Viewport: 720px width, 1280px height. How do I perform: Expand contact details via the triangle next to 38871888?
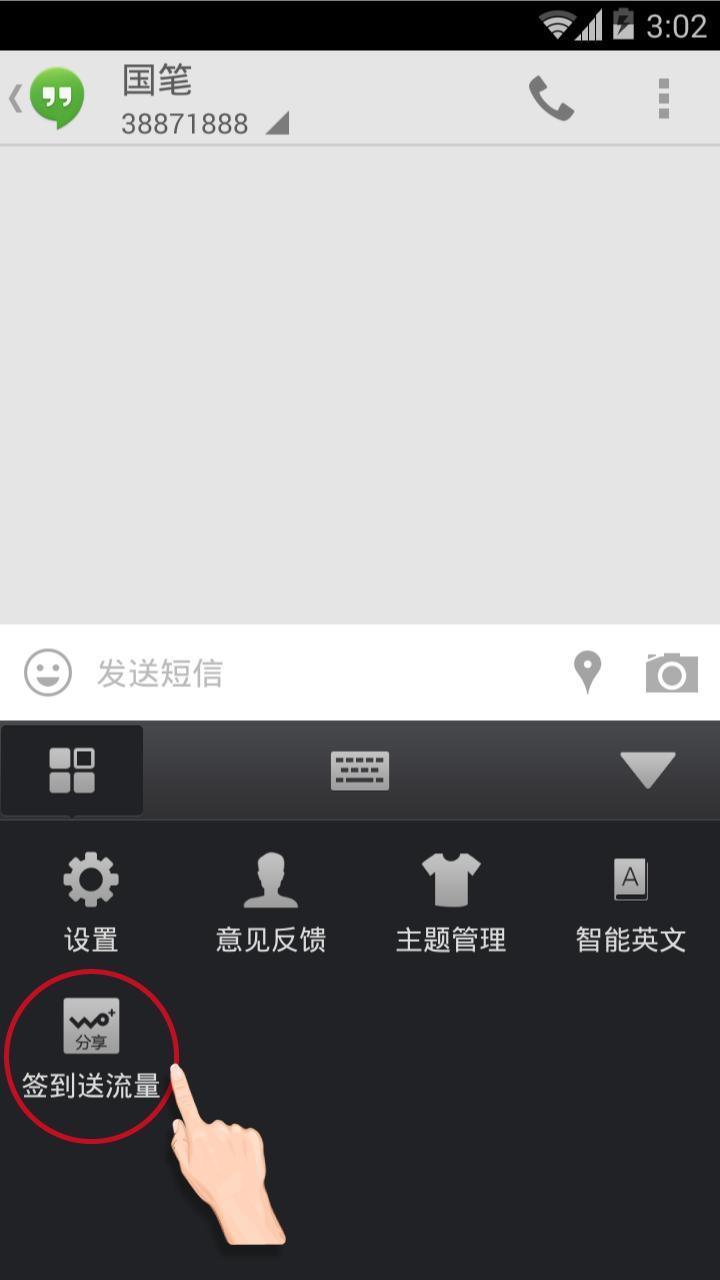[x=278, y=124]
